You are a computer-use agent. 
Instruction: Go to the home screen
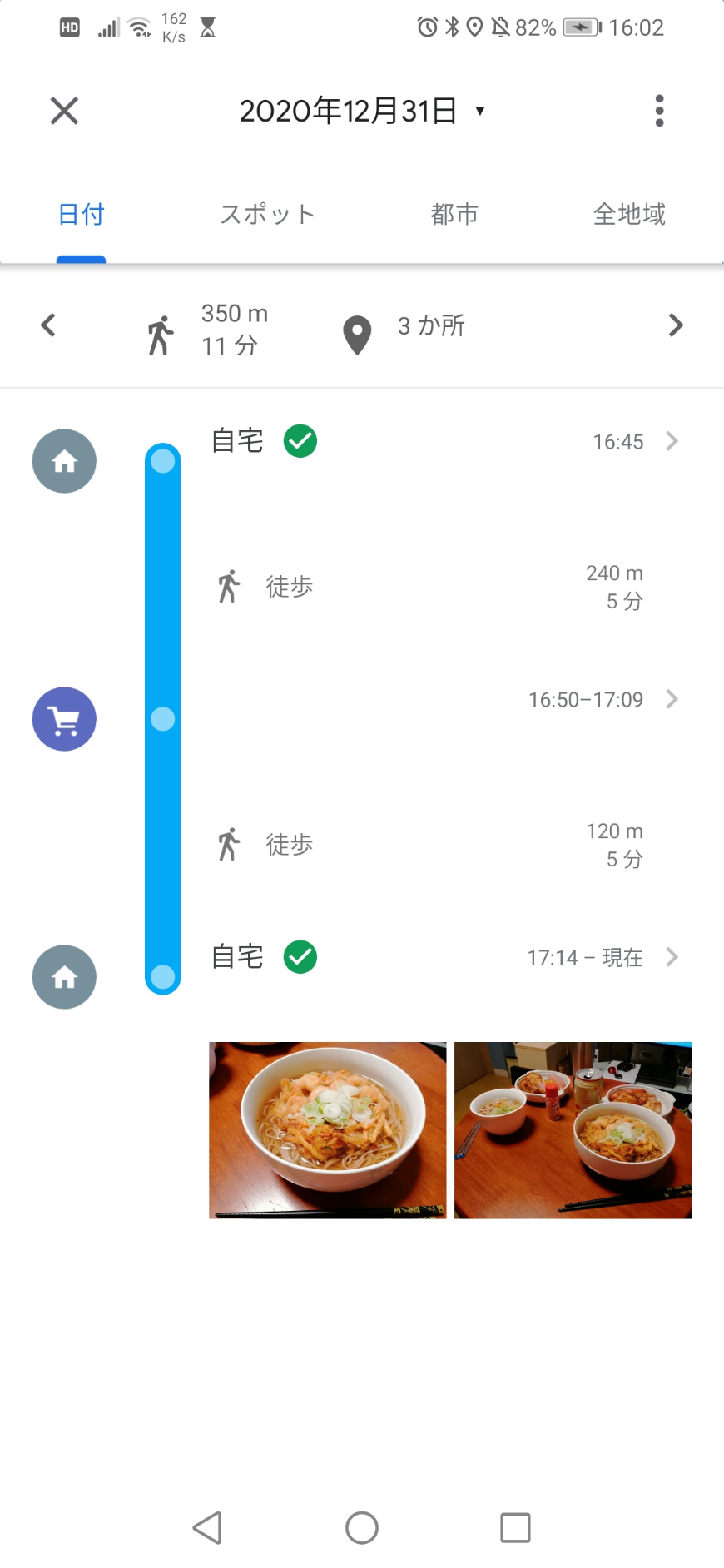coord(362,1528)
